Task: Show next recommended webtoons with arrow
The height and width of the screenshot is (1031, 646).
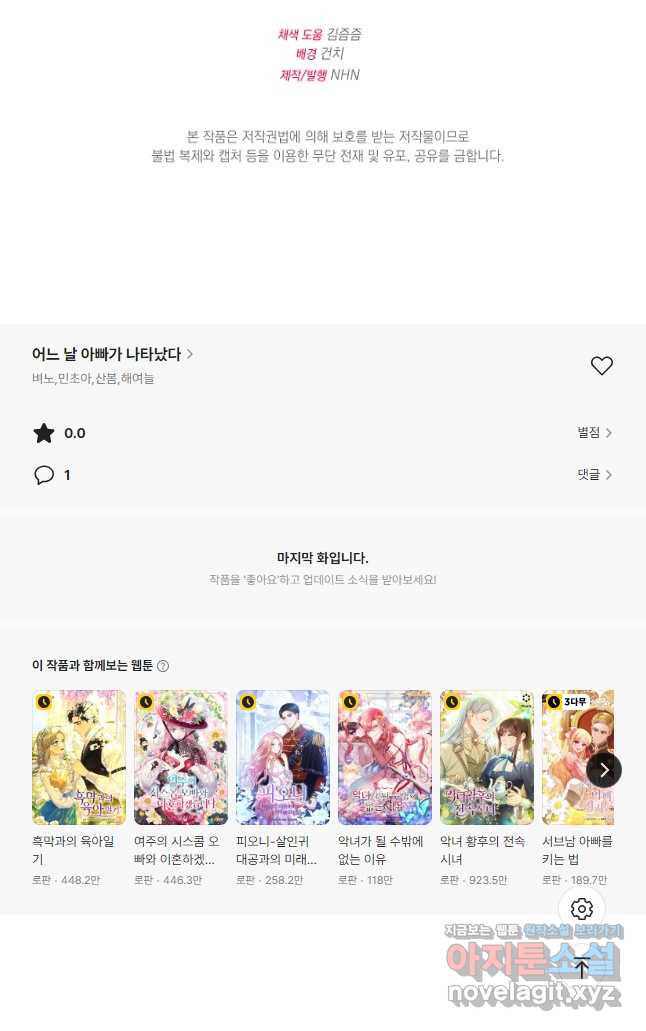Action: coord(604,770)
